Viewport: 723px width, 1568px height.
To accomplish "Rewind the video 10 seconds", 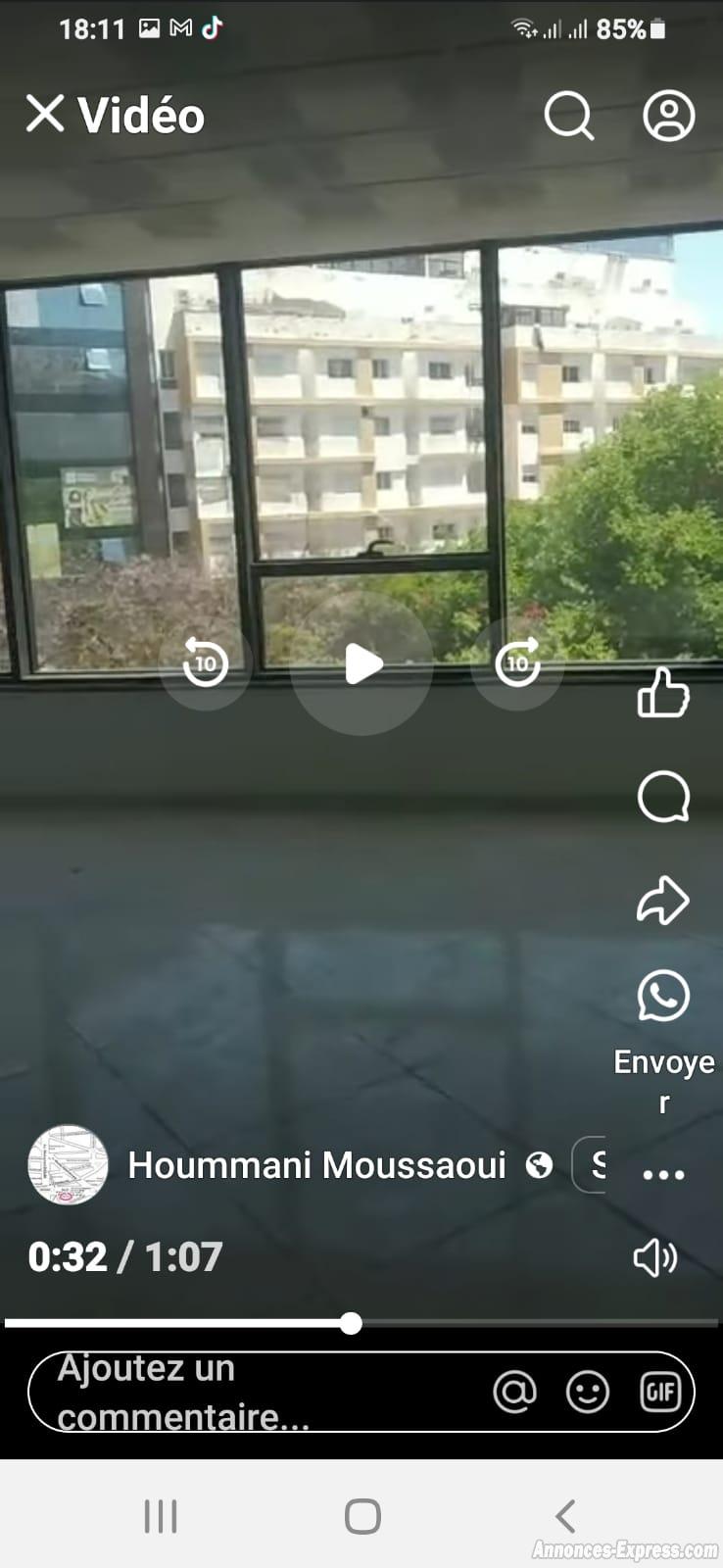I will coord(205,663).
